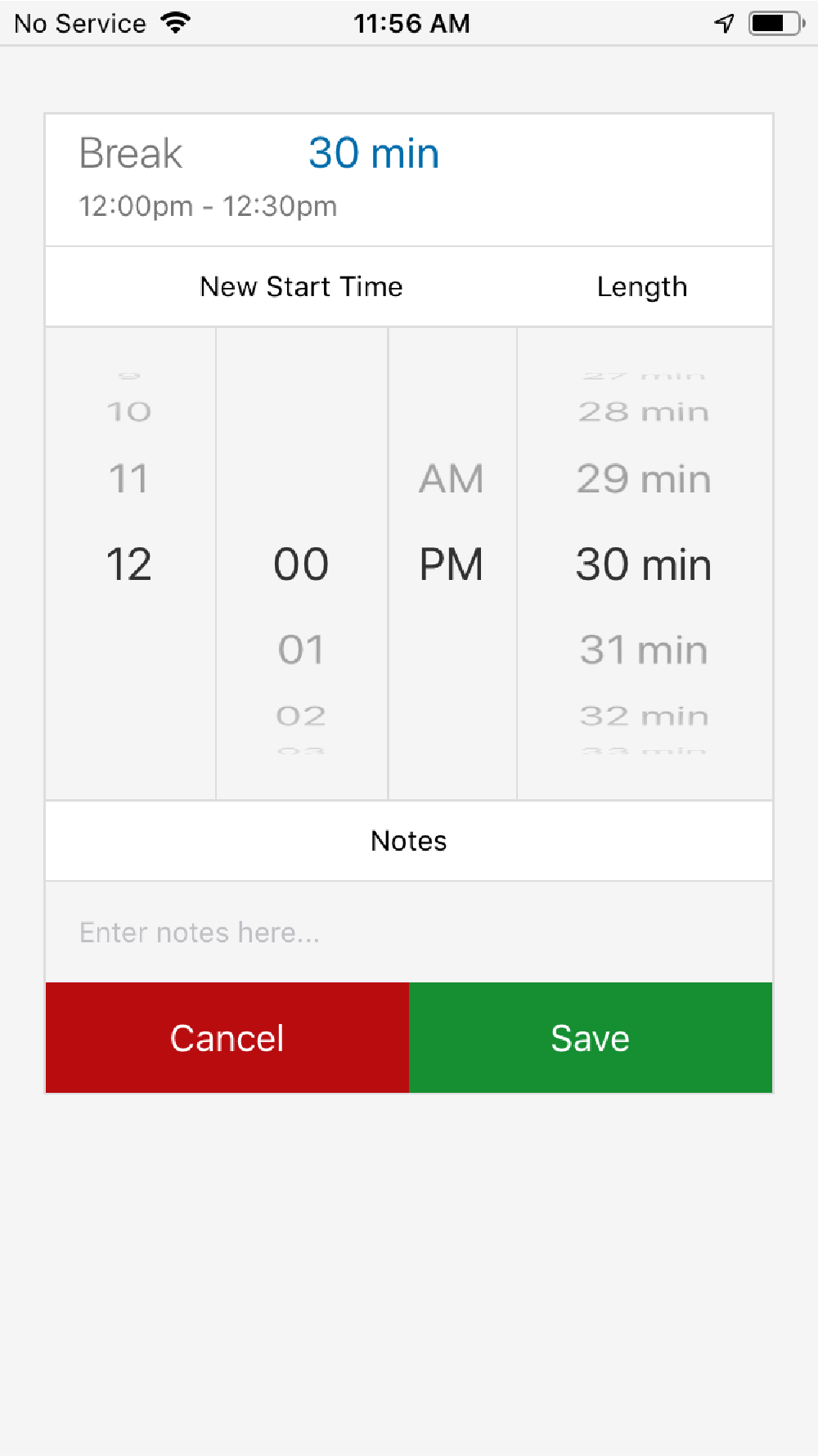Select hour 10 in start time picker
The width and height of the screenshot is (818, 1456).
click(x=129, y=411)
